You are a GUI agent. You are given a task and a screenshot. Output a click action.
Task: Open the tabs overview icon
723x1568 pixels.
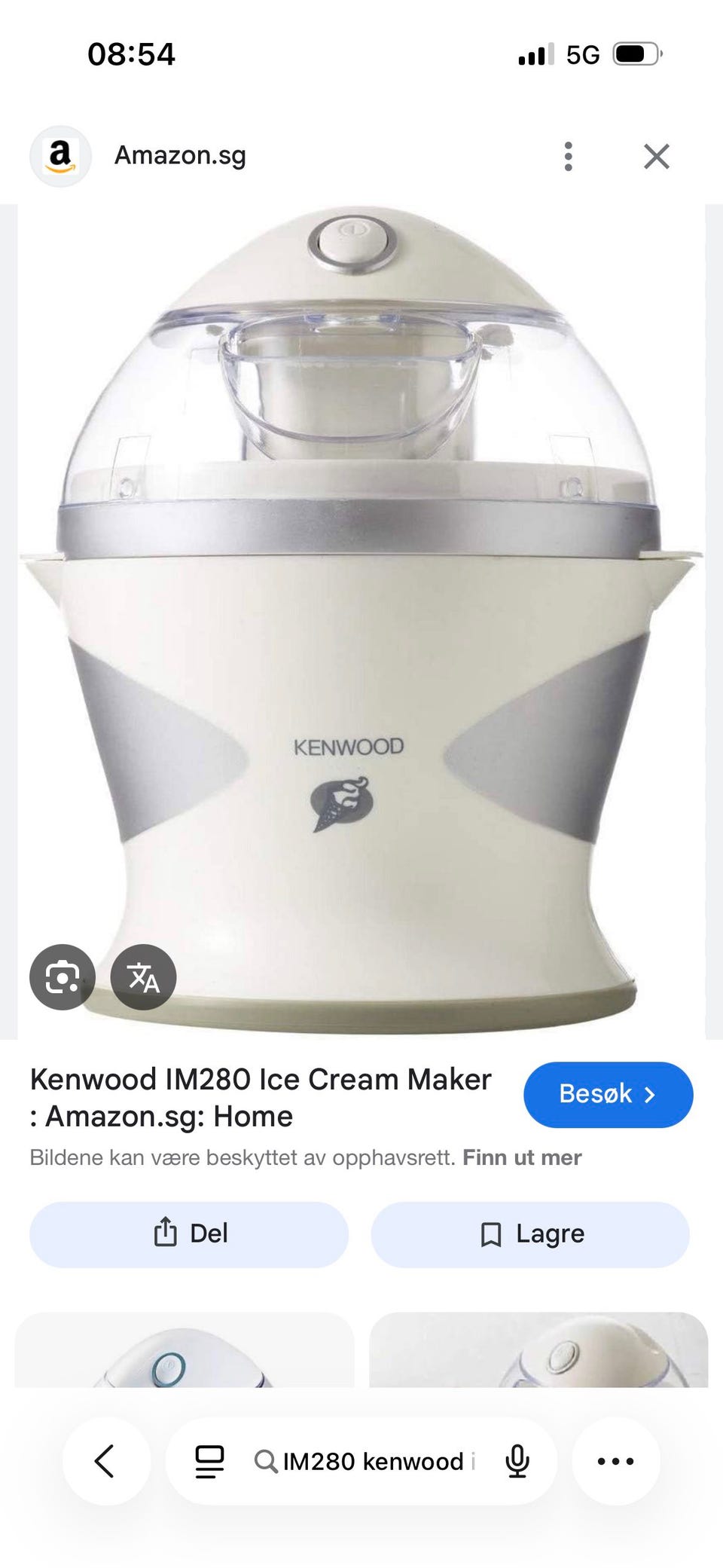[x=209, y=1461]
